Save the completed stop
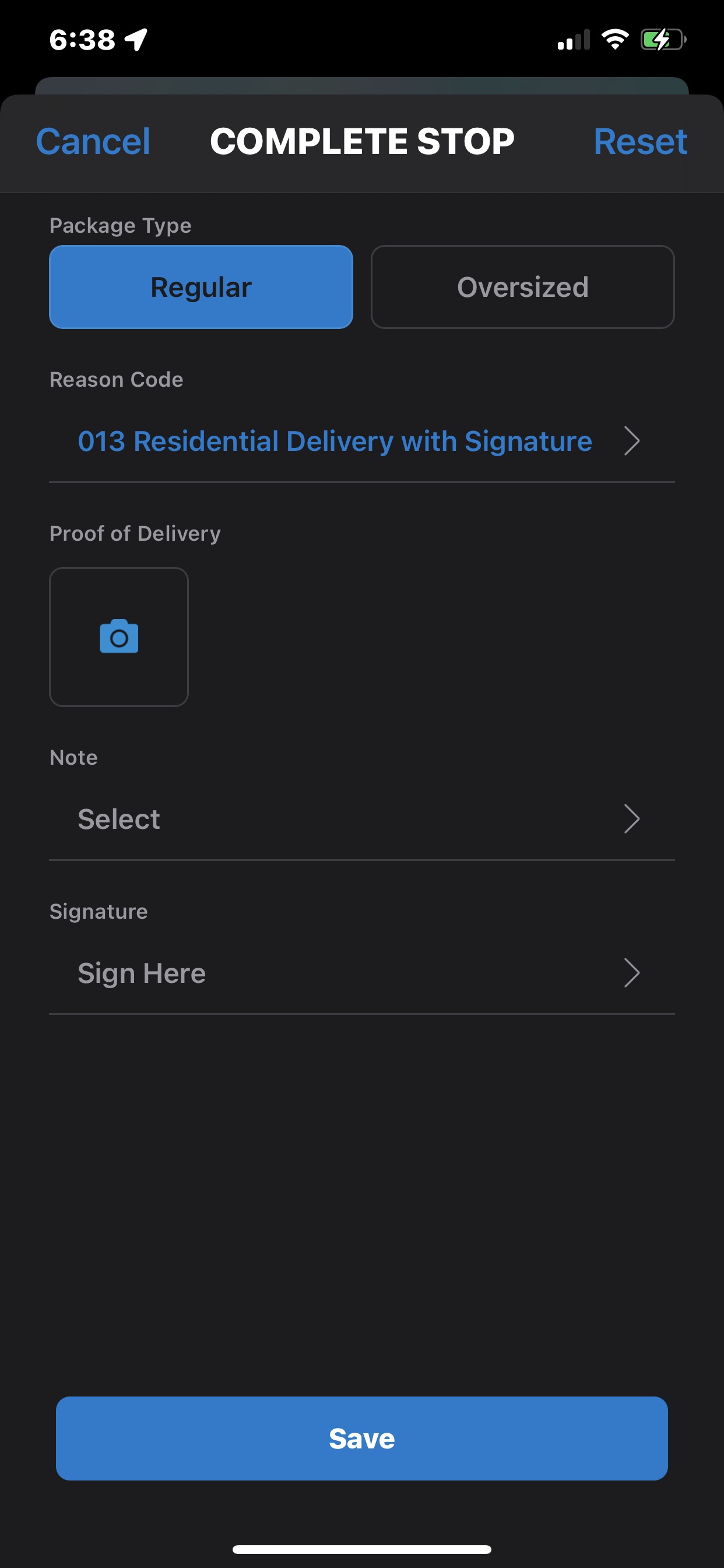This screenshot has height=1568, width=724. (x=361, y=1438)
